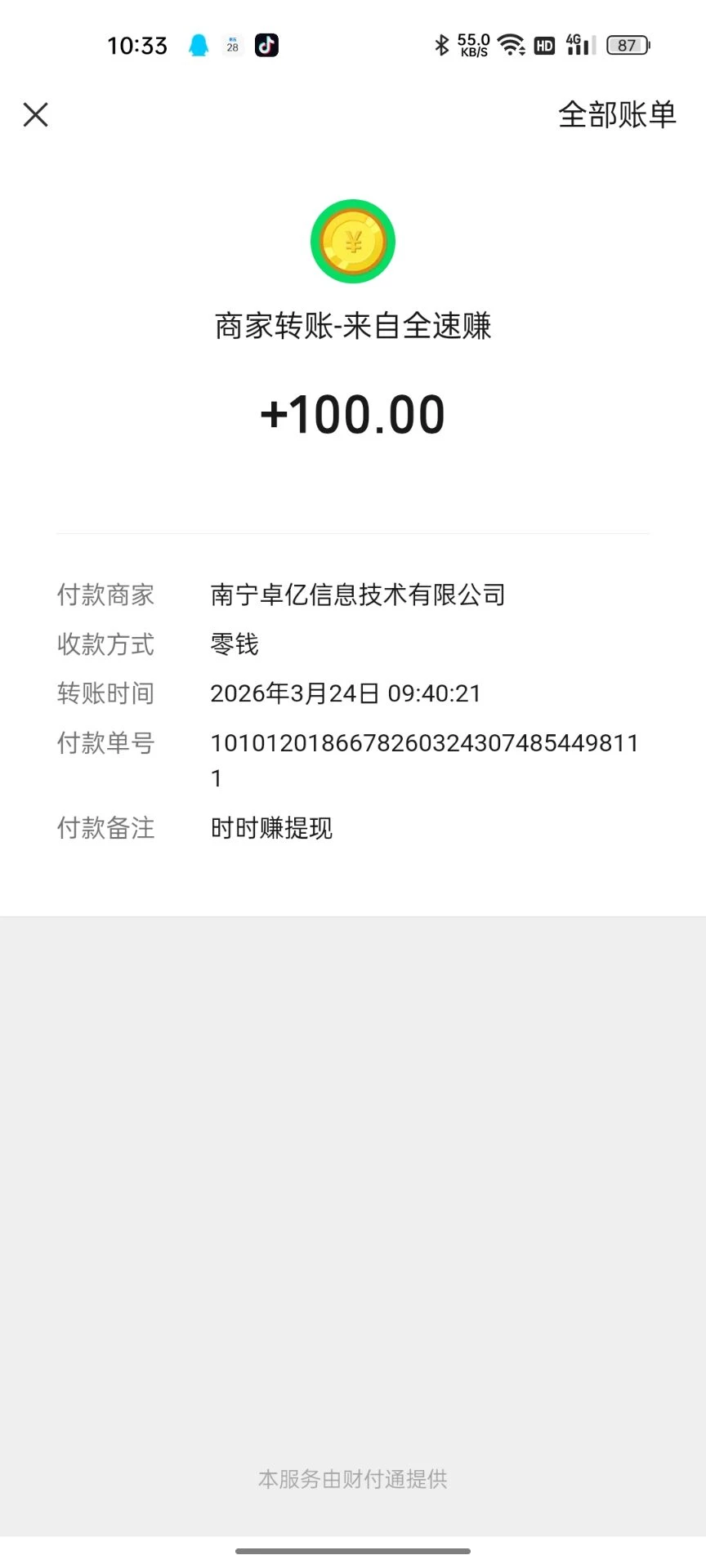Open 全部账单 to view all bills
This screenshot has height=1568, width=706.
pyautogui.click(x=617, y=114)
